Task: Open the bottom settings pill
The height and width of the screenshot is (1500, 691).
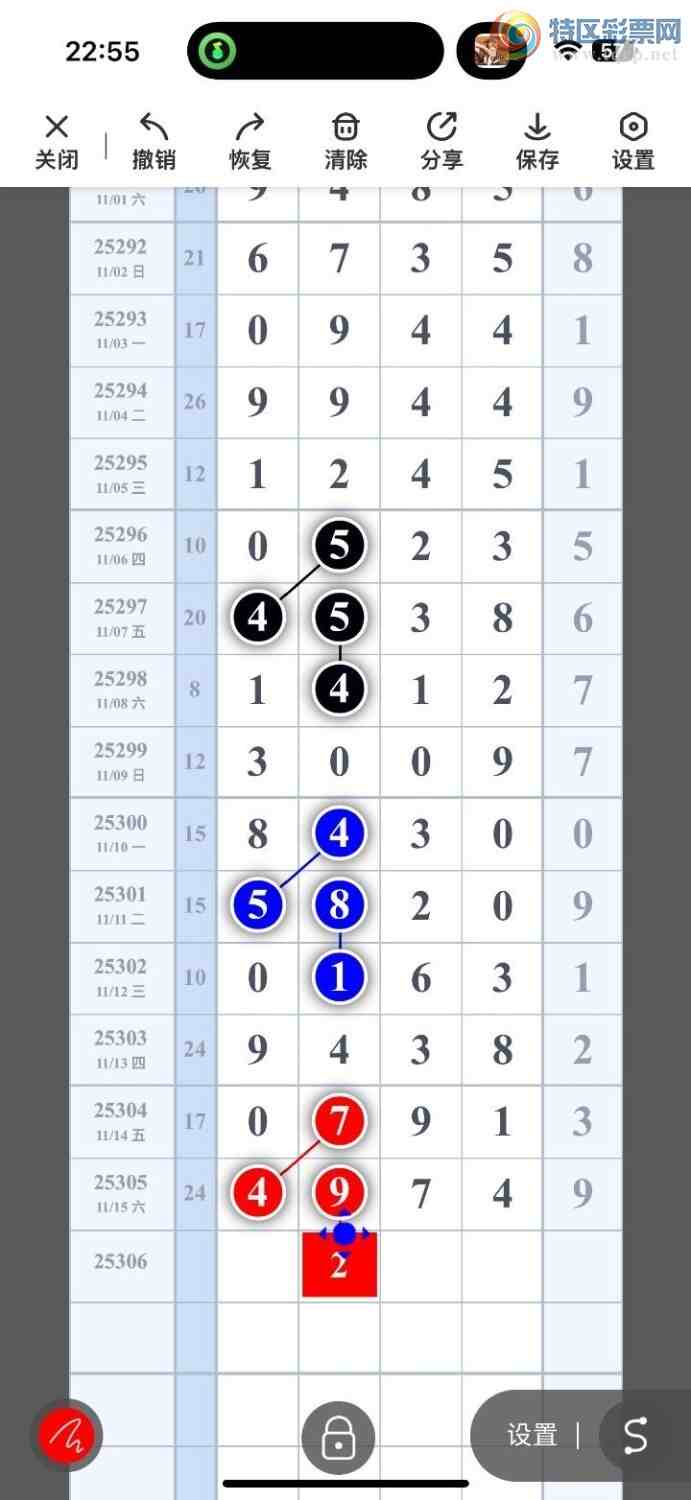Action: [532, 1435]
